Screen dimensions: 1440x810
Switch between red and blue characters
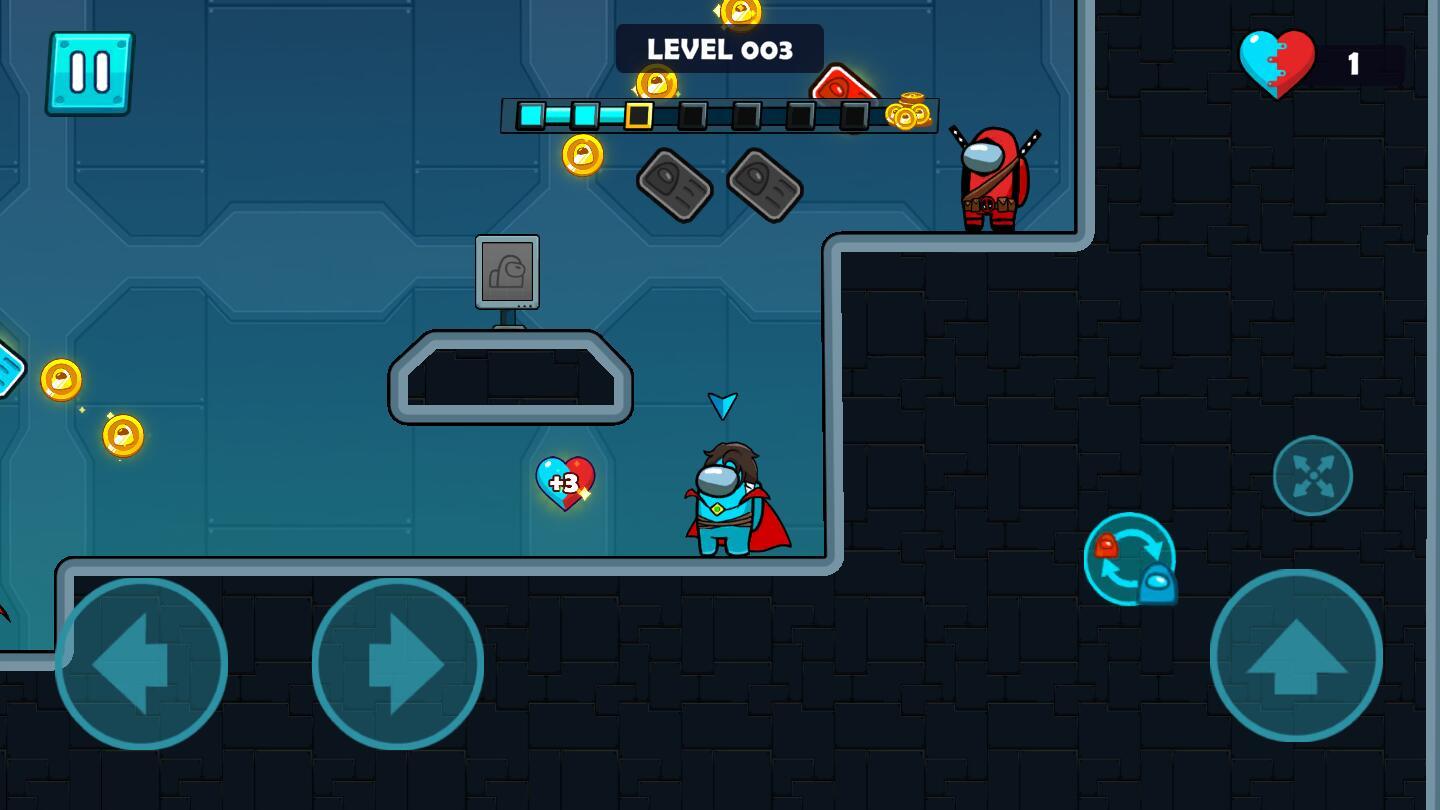pos(1130,559)
